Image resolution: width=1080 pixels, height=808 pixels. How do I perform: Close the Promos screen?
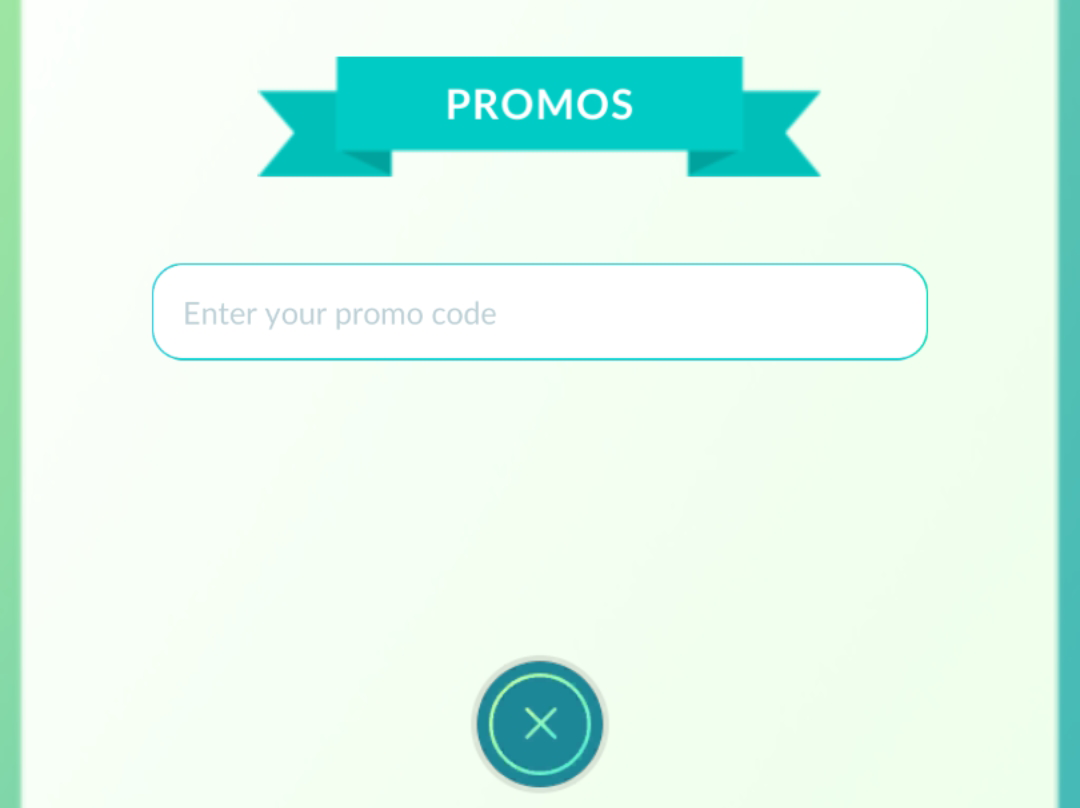[540, 723]
